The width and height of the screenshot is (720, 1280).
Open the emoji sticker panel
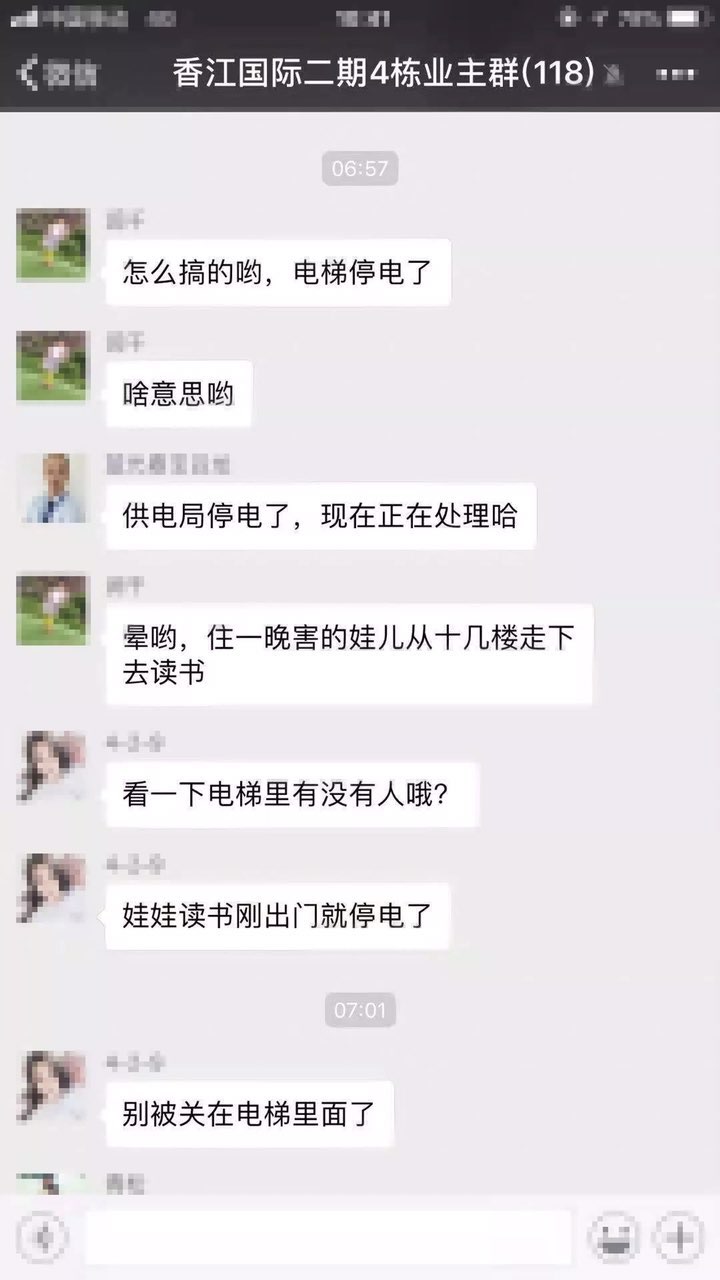point(614,1238)
